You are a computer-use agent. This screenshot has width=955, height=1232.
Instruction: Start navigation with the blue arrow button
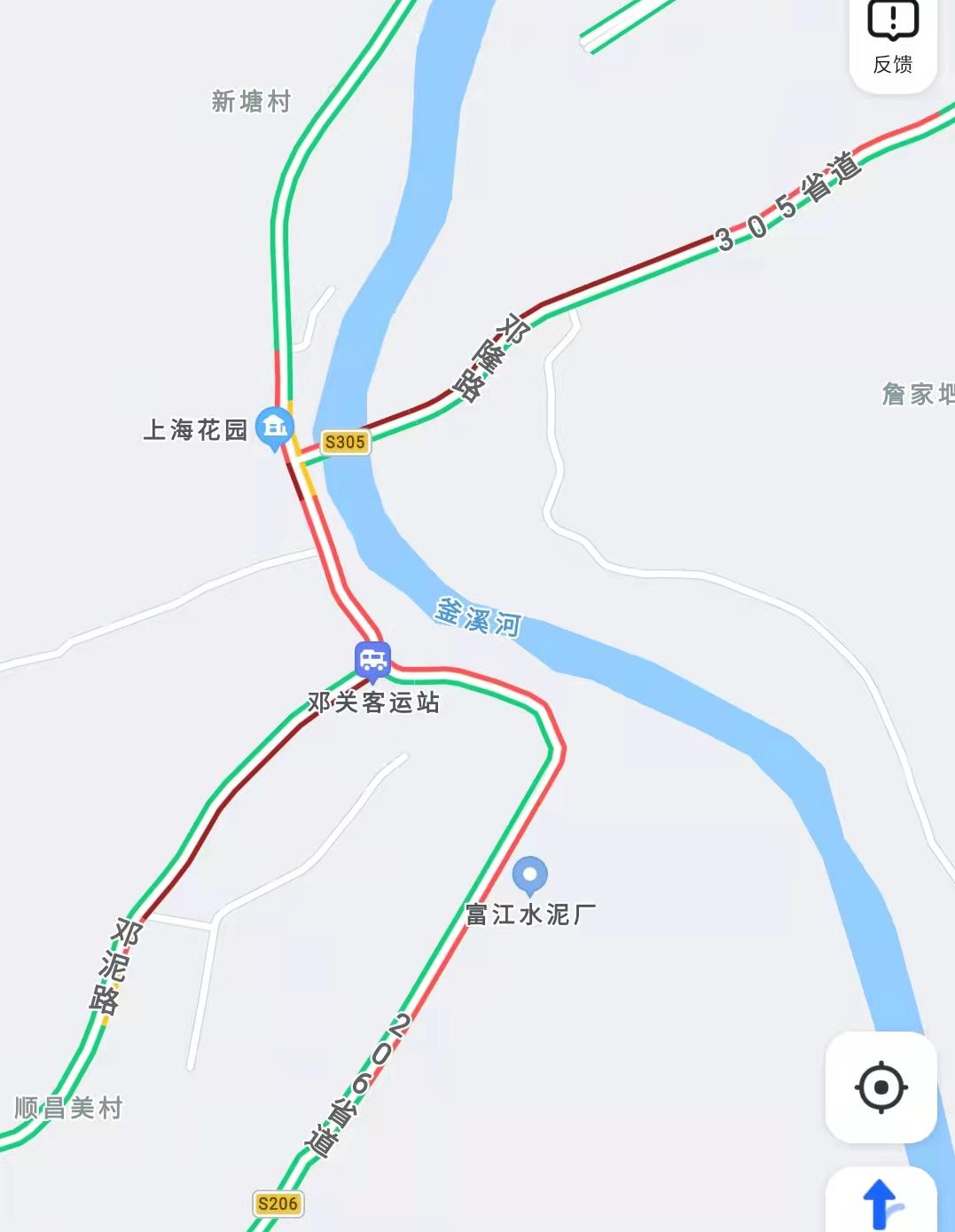pyautogui.click(x=881, y=1203)
